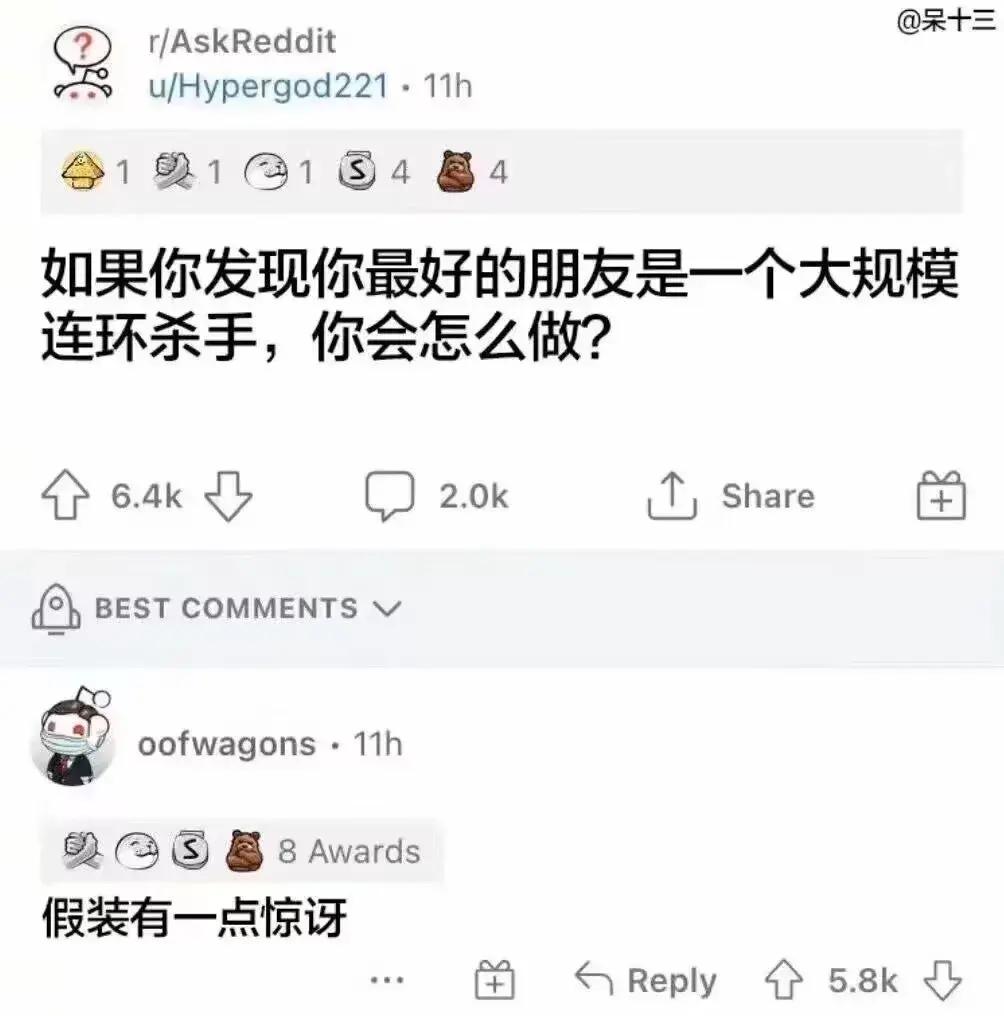This screenshot has width=1004, height=1016.
Task: Downvote the AskReddit post
Action: (227, 496)
